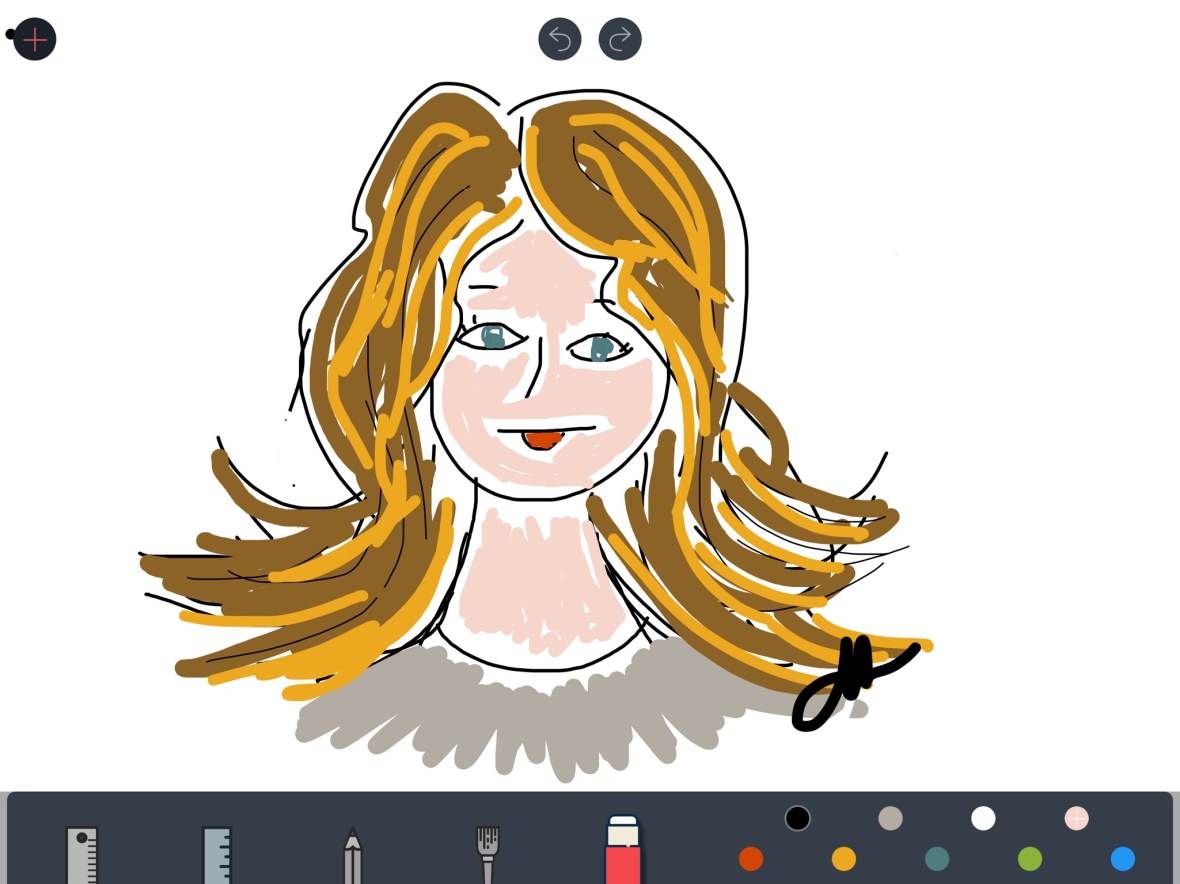Select the gray ruler with a hole
The width and height of the screenshot is (1180, 884).
point(82,855)
